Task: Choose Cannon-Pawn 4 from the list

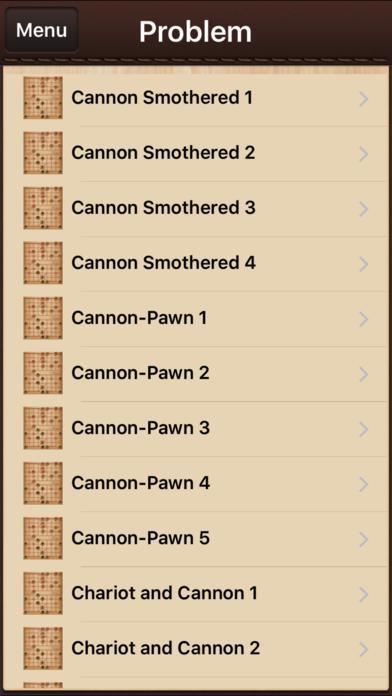Action: pos(196,484)
